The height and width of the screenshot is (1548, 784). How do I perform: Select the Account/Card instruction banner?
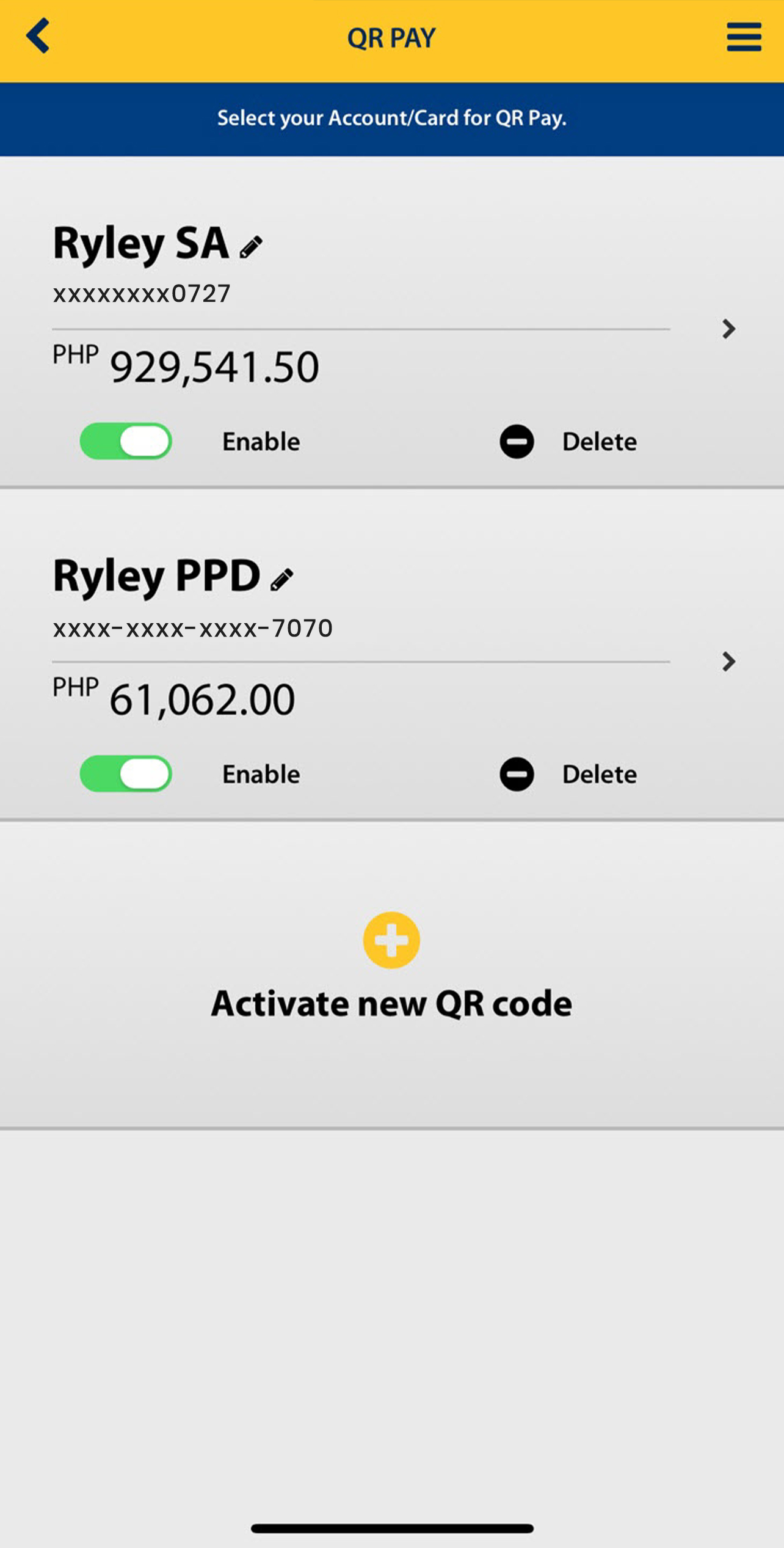(x=392, y=117)
